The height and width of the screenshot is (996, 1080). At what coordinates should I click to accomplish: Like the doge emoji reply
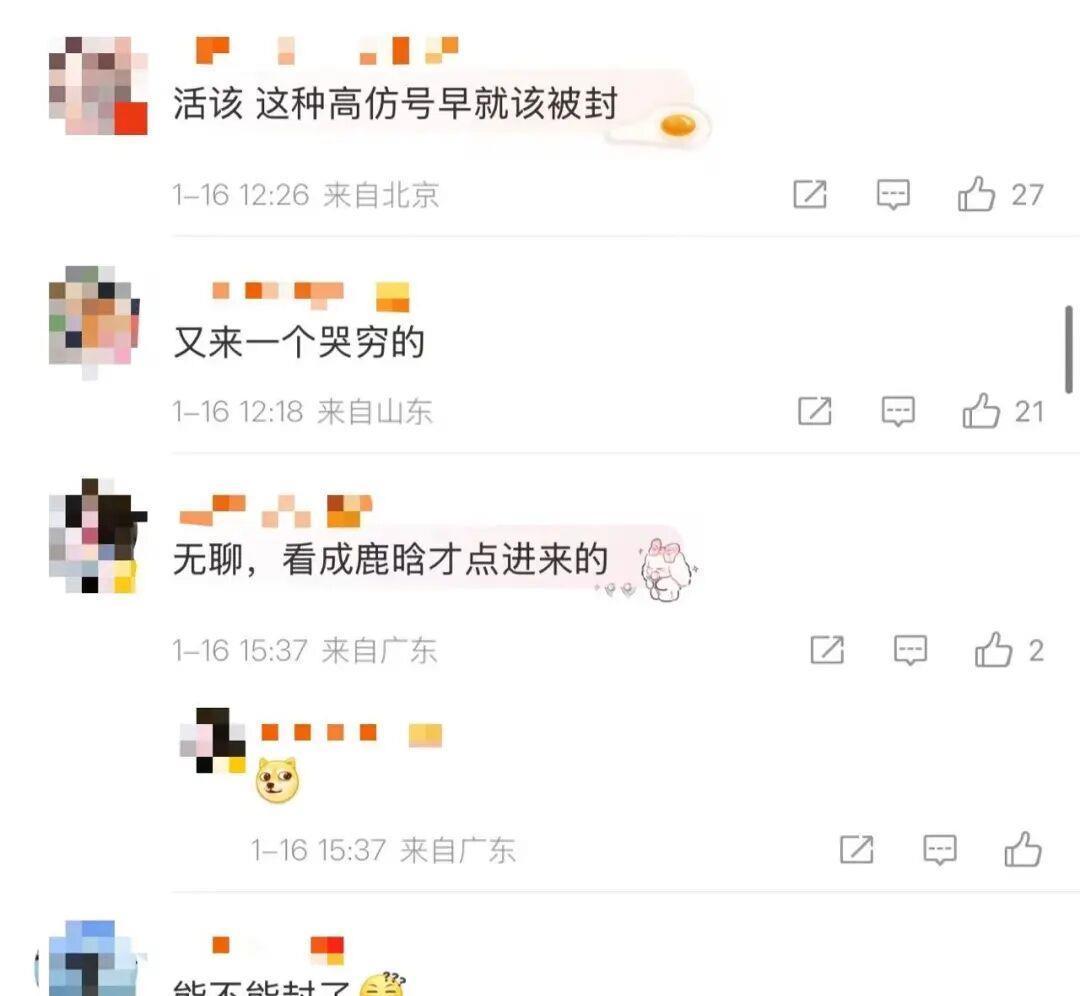coord(1023,849)
